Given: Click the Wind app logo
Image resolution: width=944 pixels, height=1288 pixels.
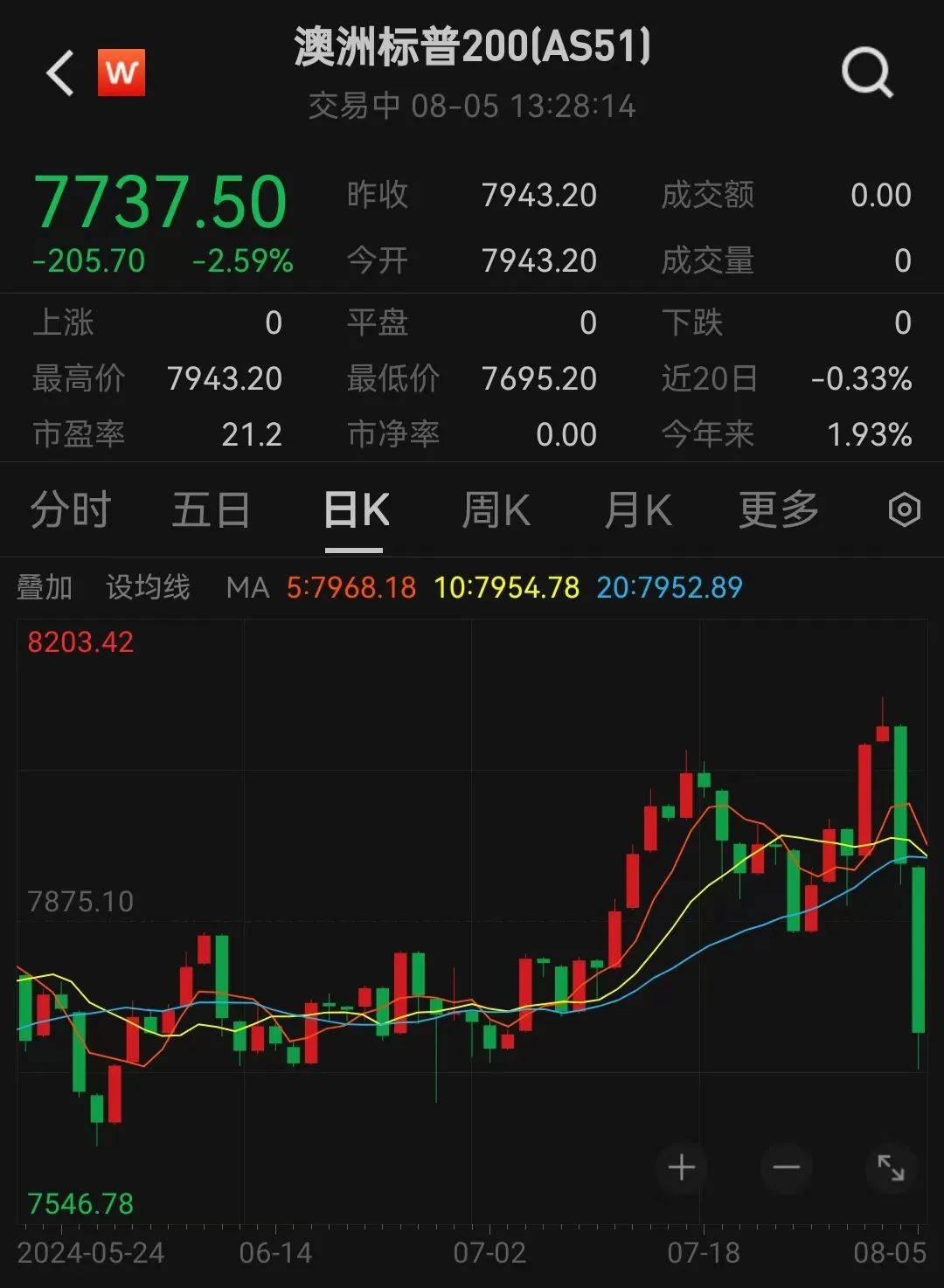Looking at the screenshot, I should [122, 74].
